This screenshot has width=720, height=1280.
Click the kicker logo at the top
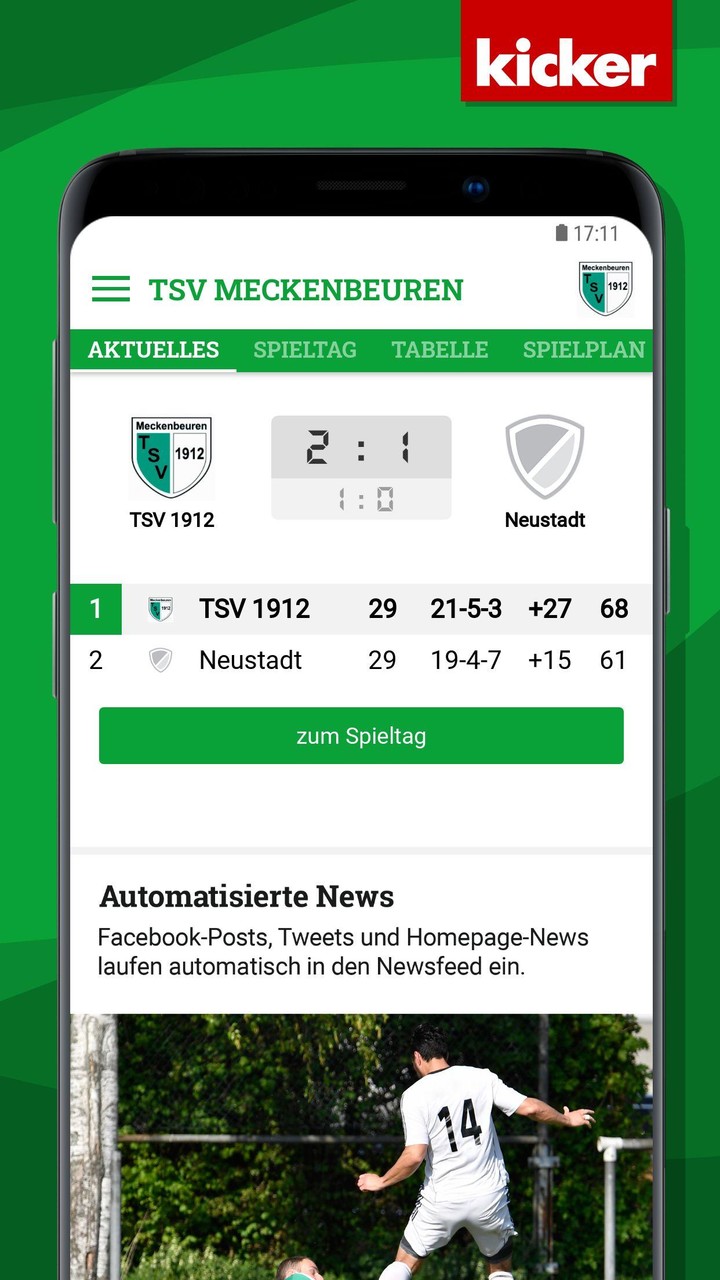pyautogui.click(x=563, y=60)
